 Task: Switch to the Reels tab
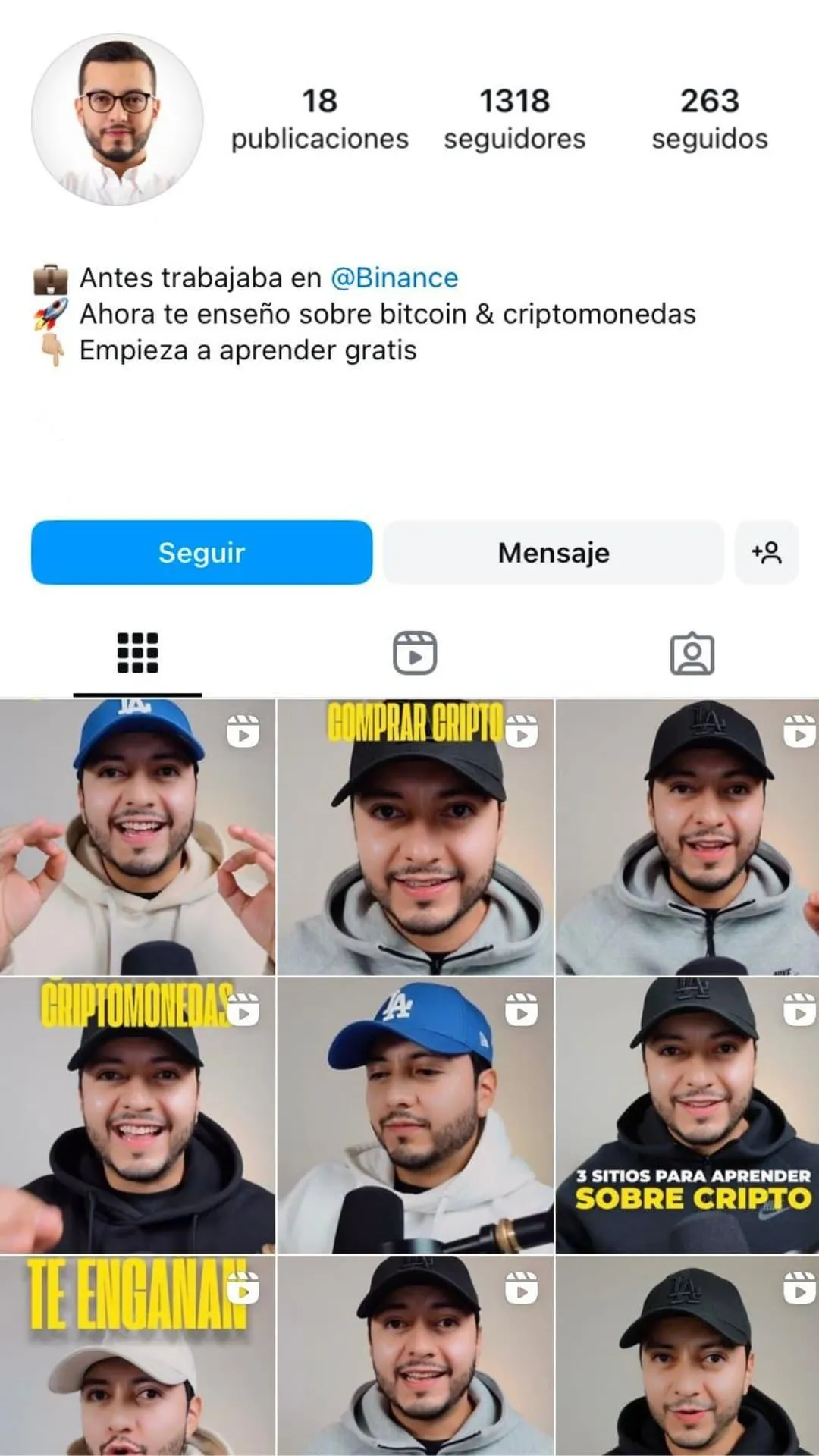tap(415, 653)
